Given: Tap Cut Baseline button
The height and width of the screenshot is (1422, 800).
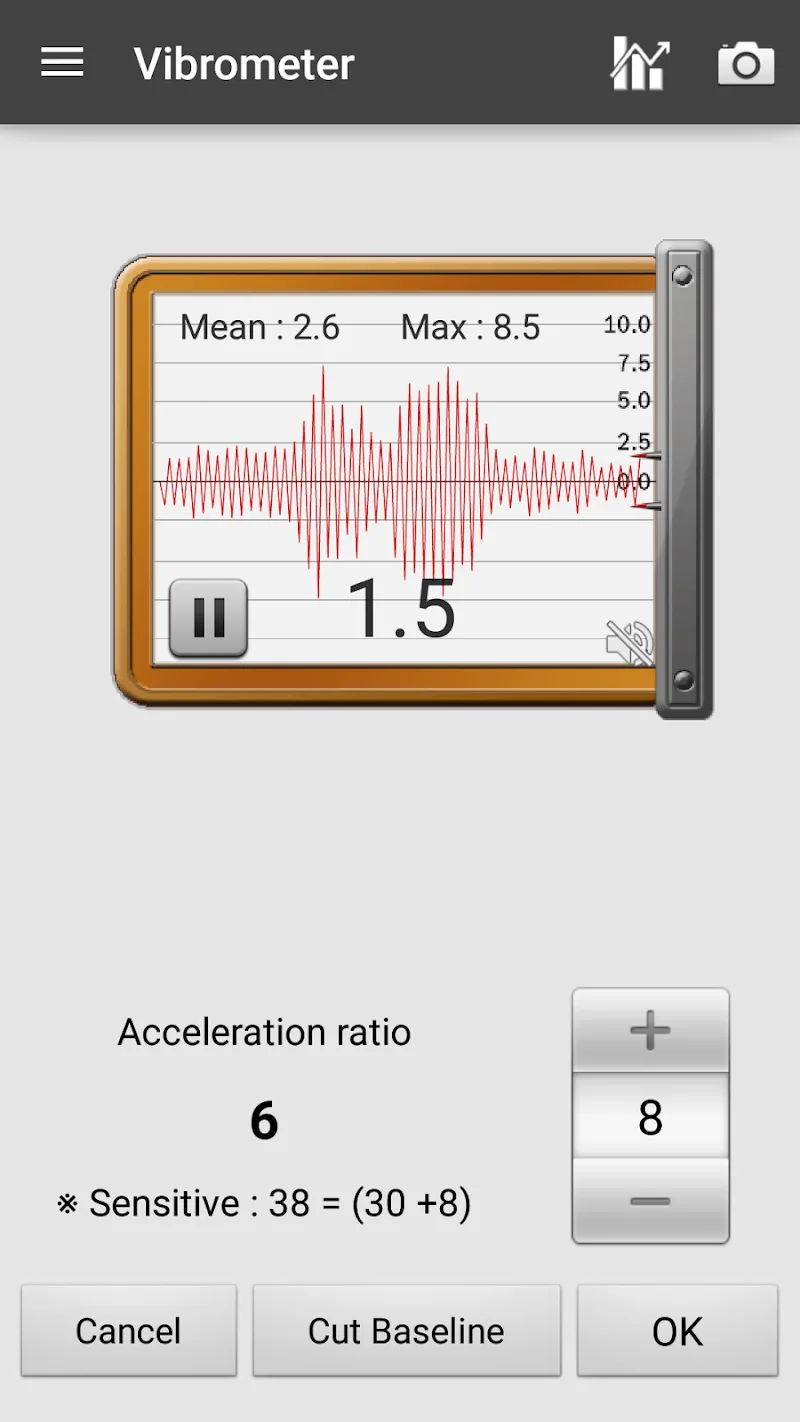Looking at the screenshot, I should pos(406,1331).
